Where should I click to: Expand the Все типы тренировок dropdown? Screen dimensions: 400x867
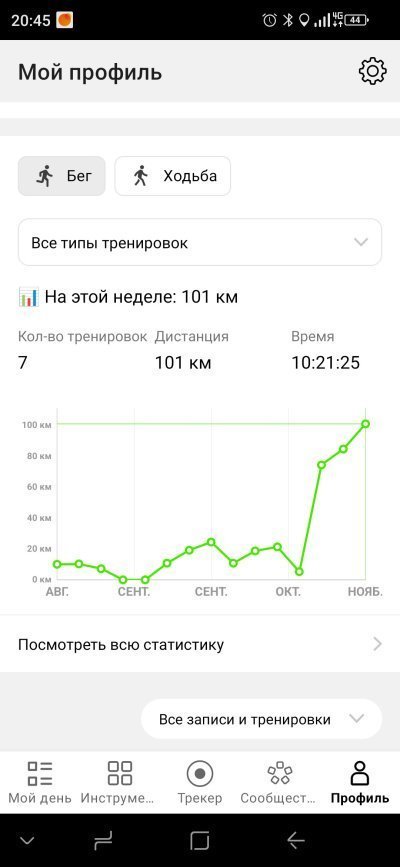pos(200,242)
